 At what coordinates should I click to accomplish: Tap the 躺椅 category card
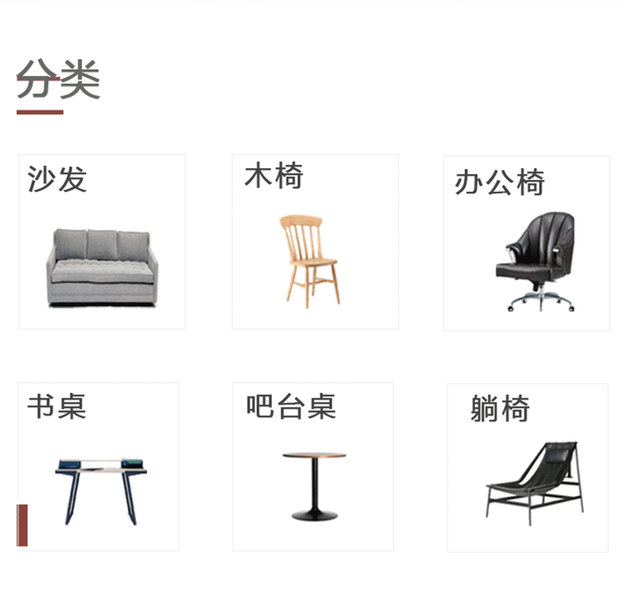pyautogui.click(x=528, y=468)
